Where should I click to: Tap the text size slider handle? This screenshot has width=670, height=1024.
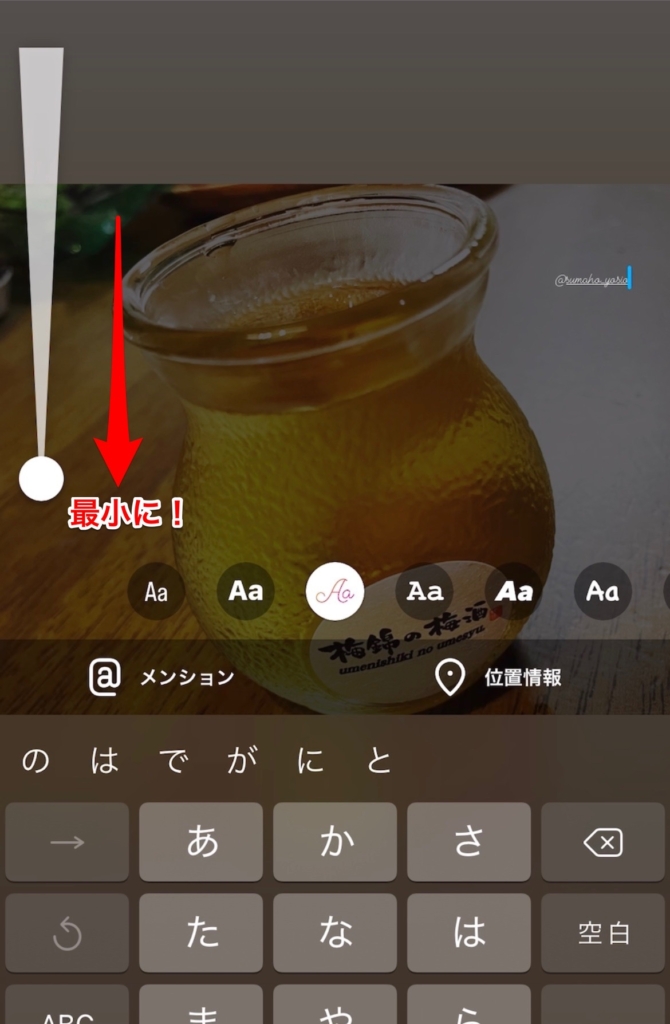click(x=41, y=478)
